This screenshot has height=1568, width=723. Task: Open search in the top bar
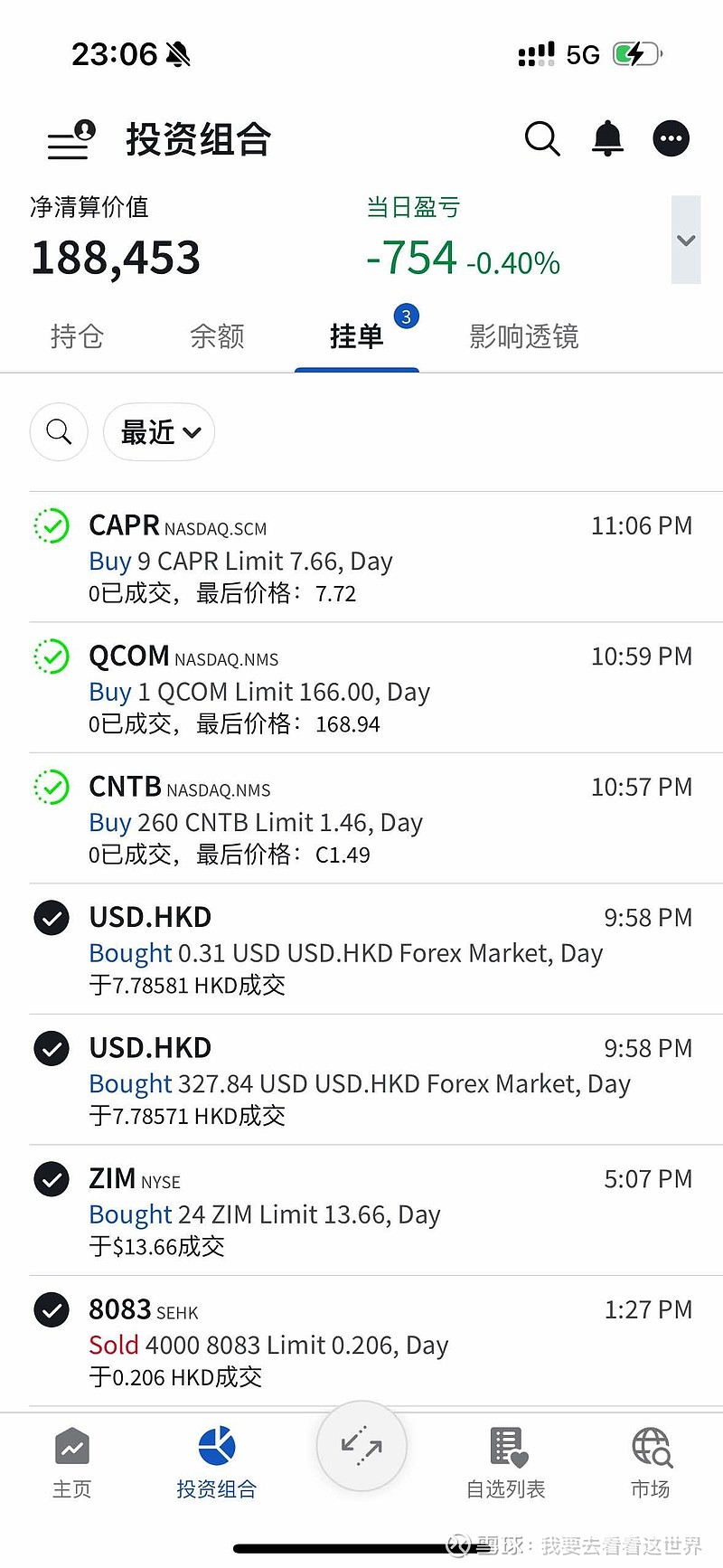tap(542, 139)
